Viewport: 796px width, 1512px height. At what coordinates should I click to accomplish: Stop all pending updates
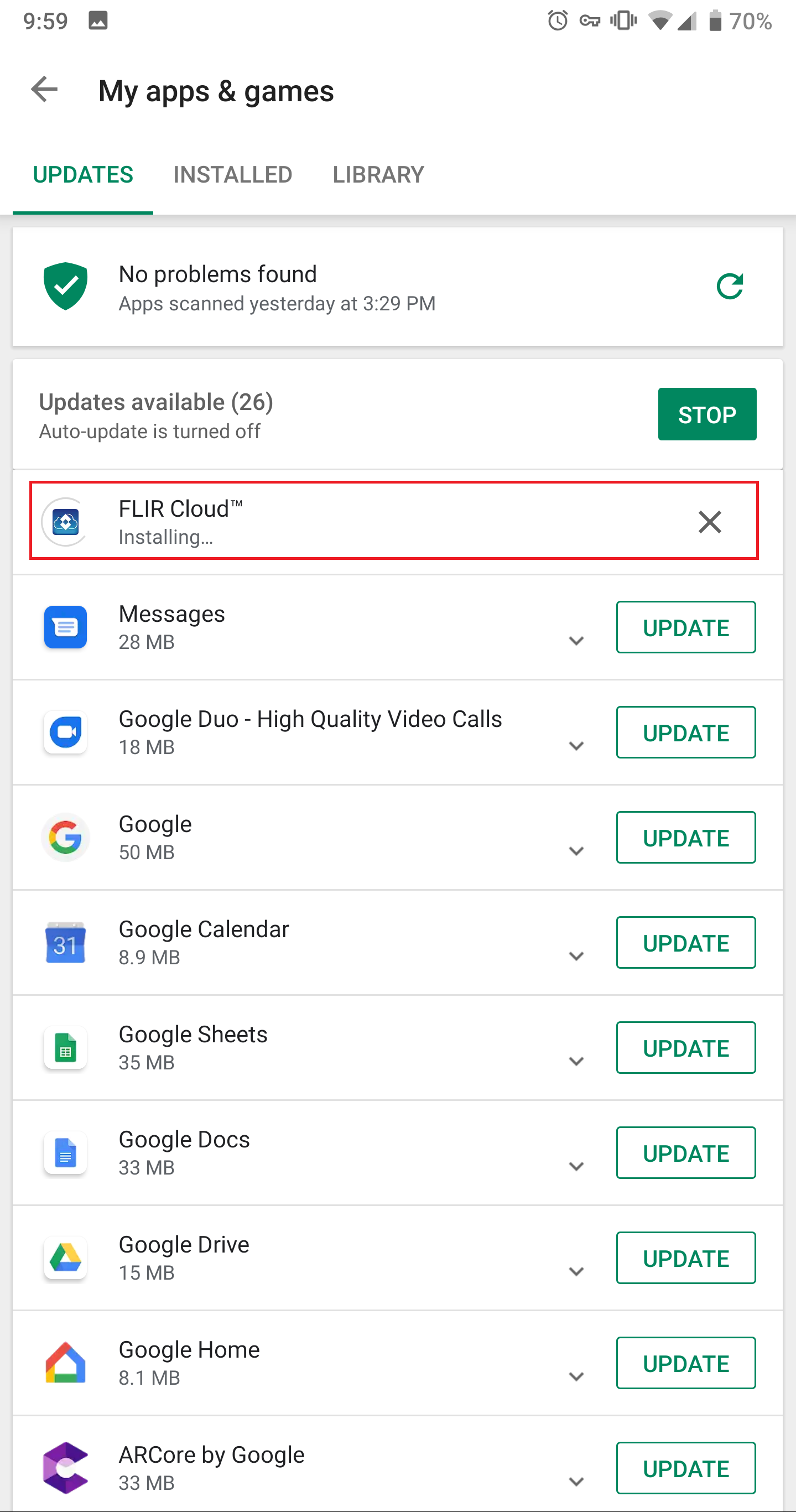pos(707,414)
